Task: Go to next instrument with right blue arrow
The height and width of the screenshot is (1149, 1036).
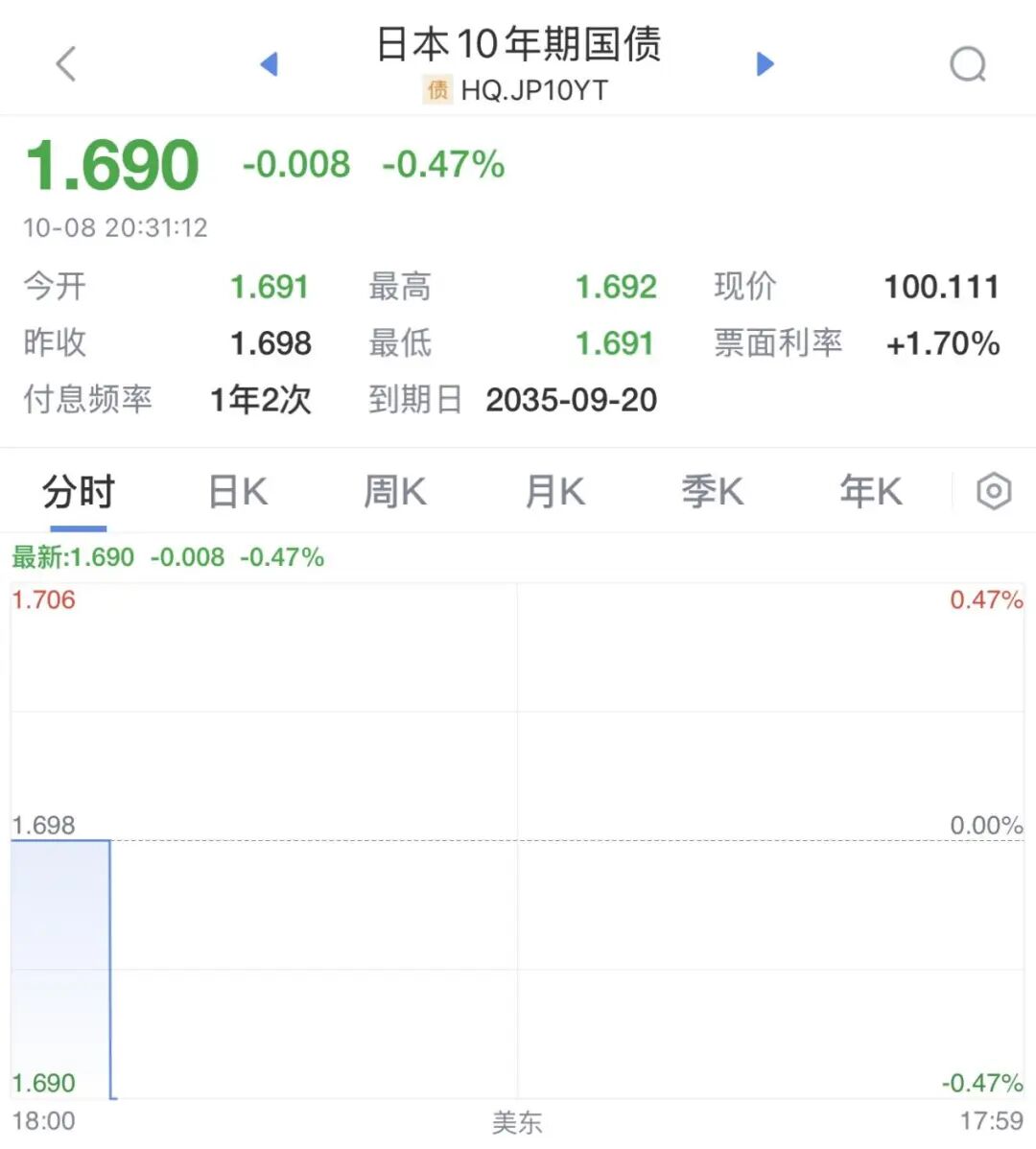Action: (765, 63)
